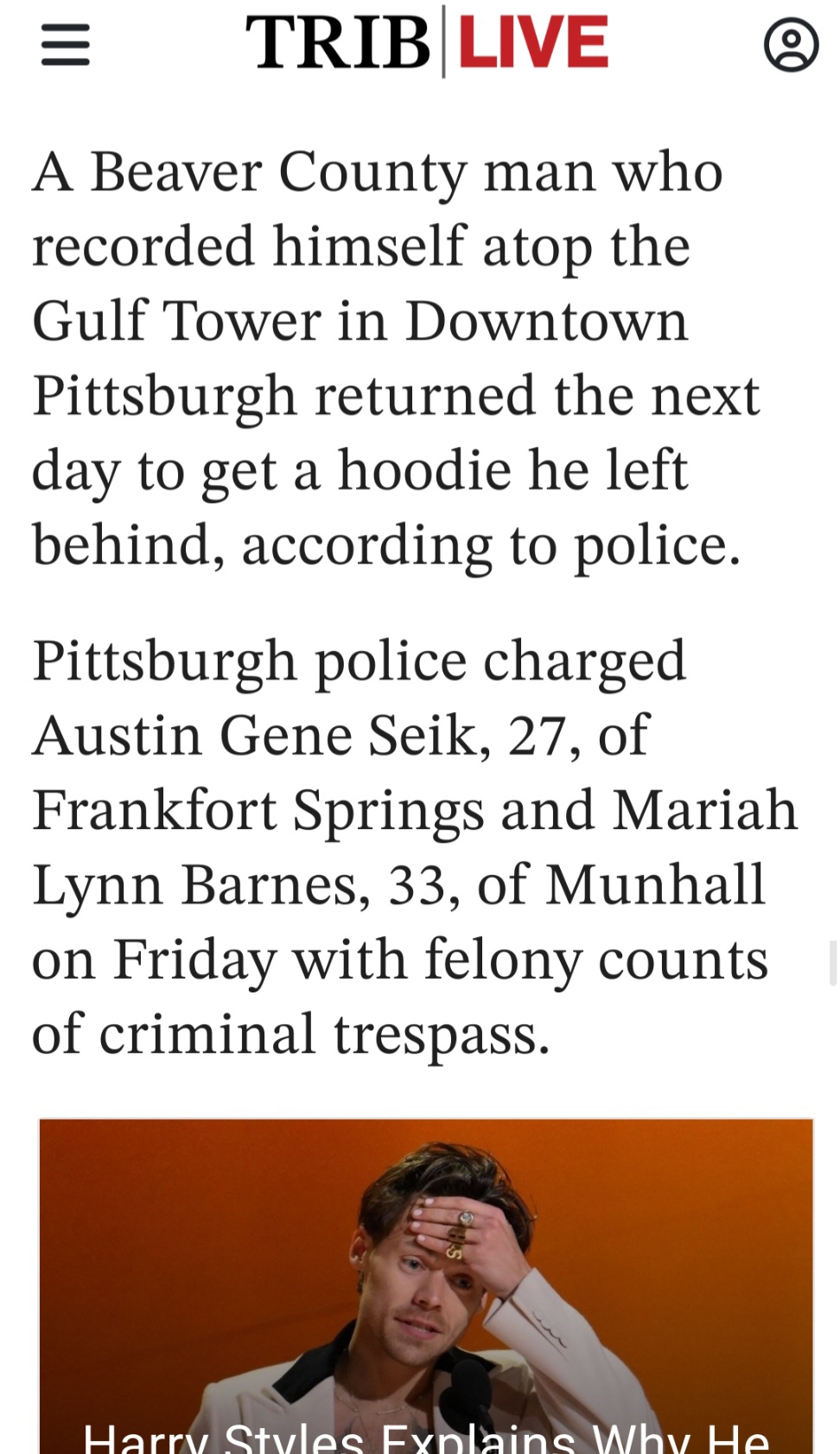
Task: Open the user account profile icon
Action: point(790,45)
